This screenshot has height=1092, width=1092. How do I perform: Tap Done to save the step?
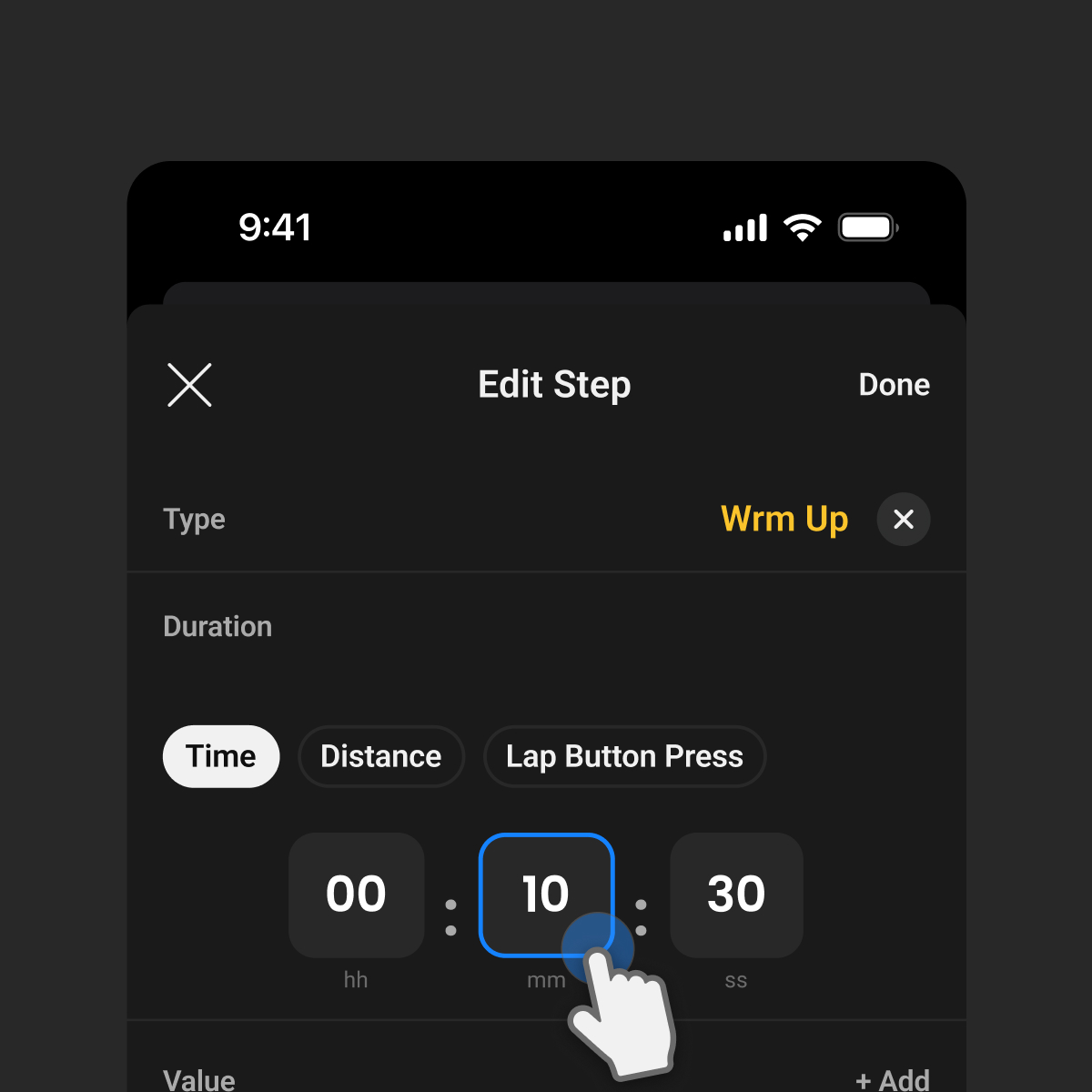[894, 385]
